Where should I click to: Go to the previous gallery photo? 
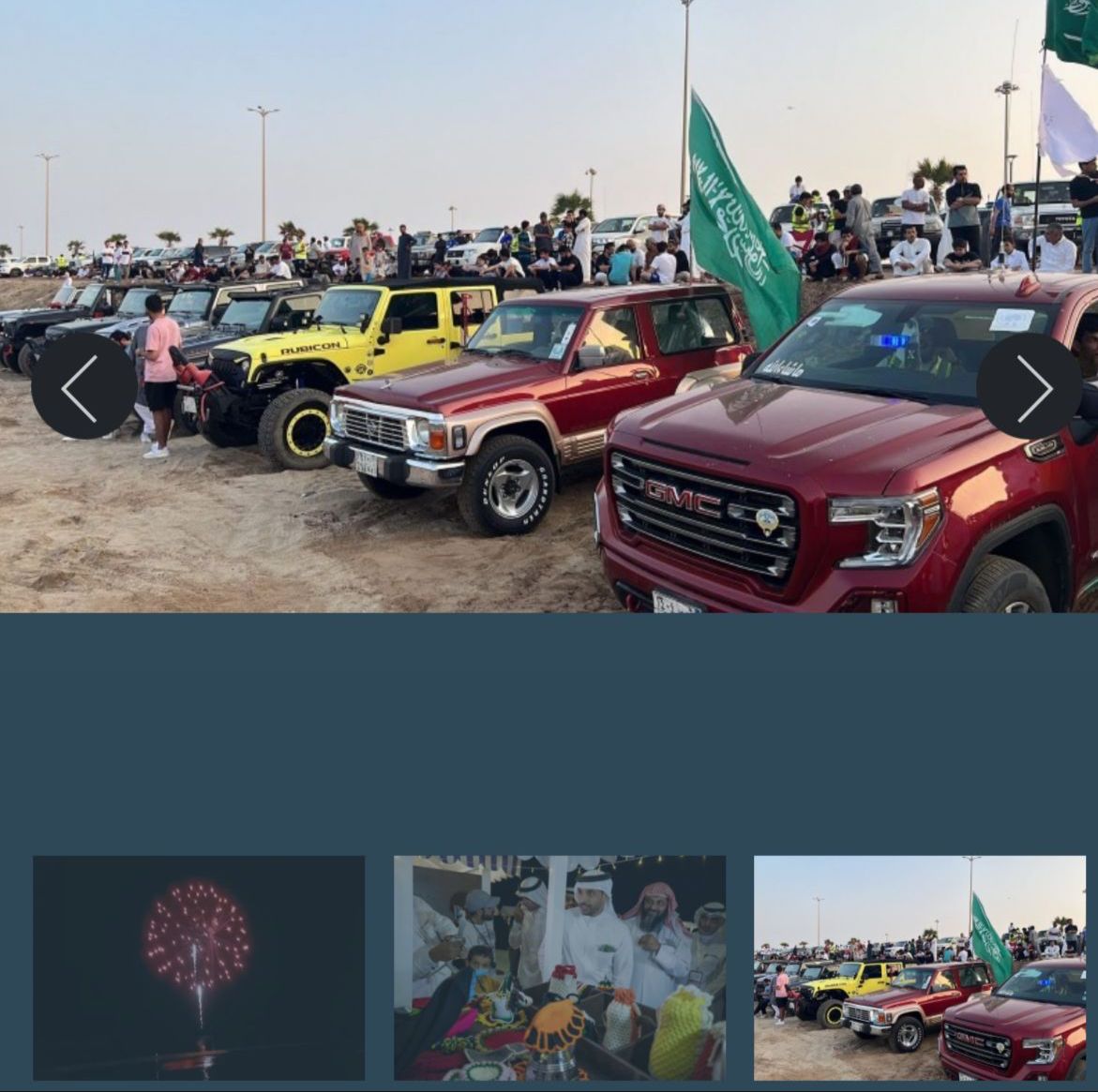pyautogui.click(x=83, y=386)
